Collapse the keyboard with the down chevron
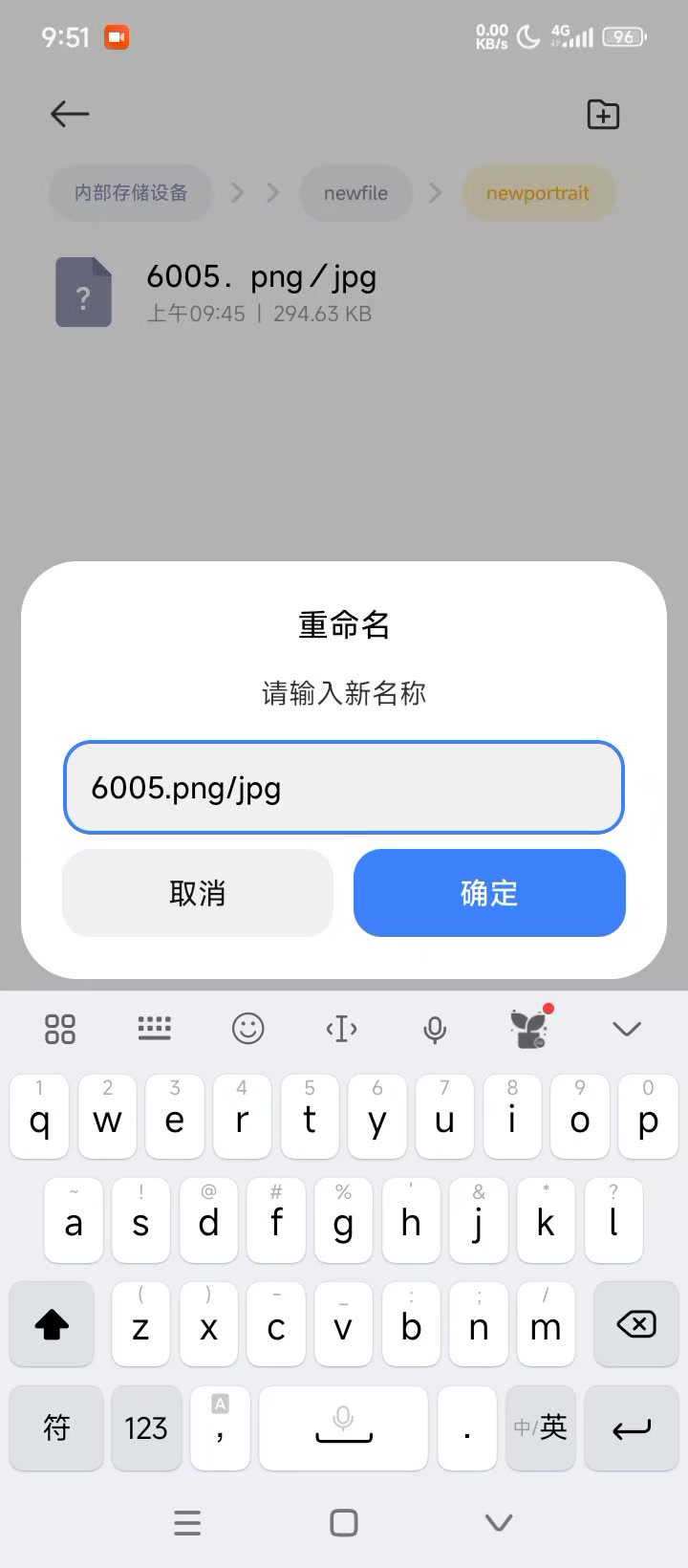This screenshot has height=1568, width=688. pyautogui.click(x=627, y=1029)
